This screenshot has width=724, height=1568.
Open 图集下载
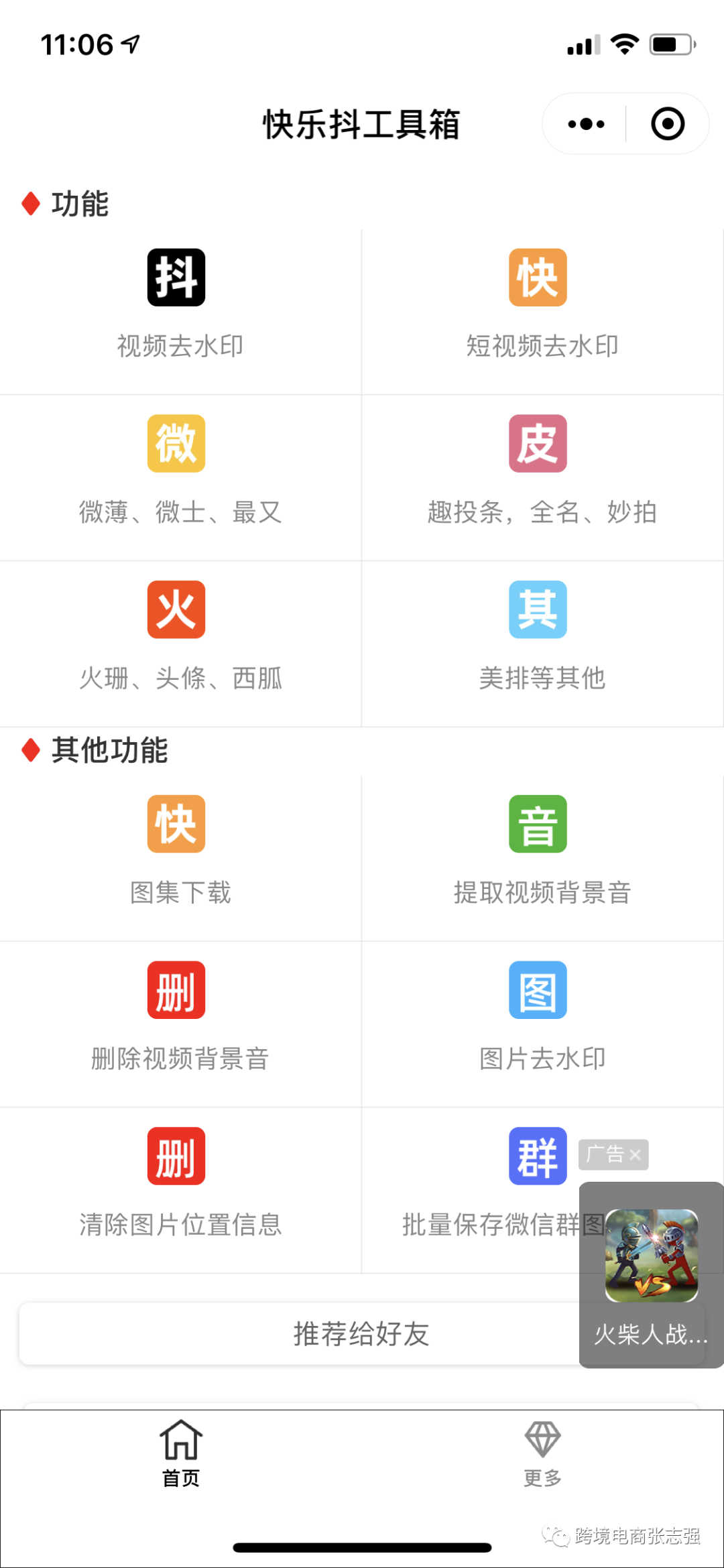180,858
